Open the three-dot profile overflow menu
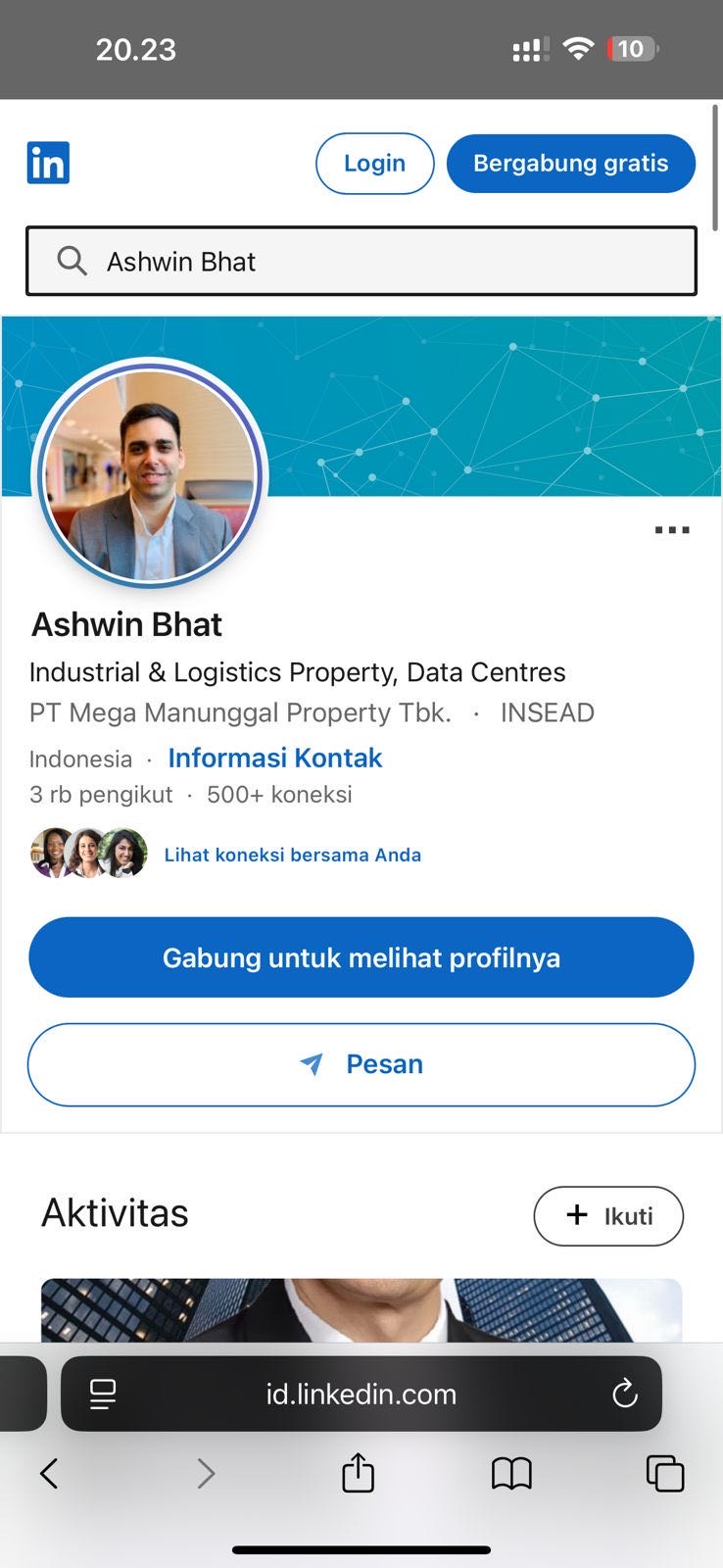723x1568 pixels. pos(672,530)
